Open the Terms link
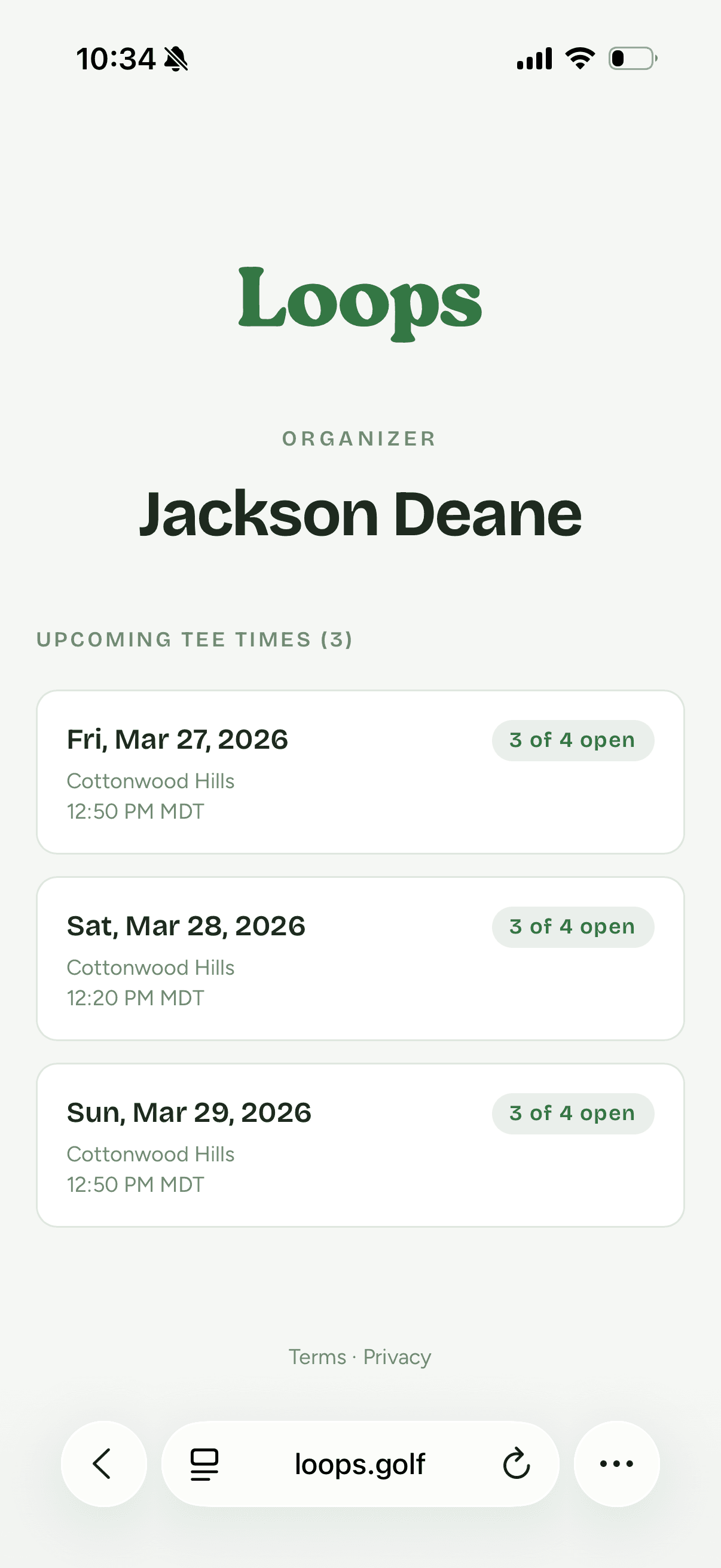 point(317,1357)
